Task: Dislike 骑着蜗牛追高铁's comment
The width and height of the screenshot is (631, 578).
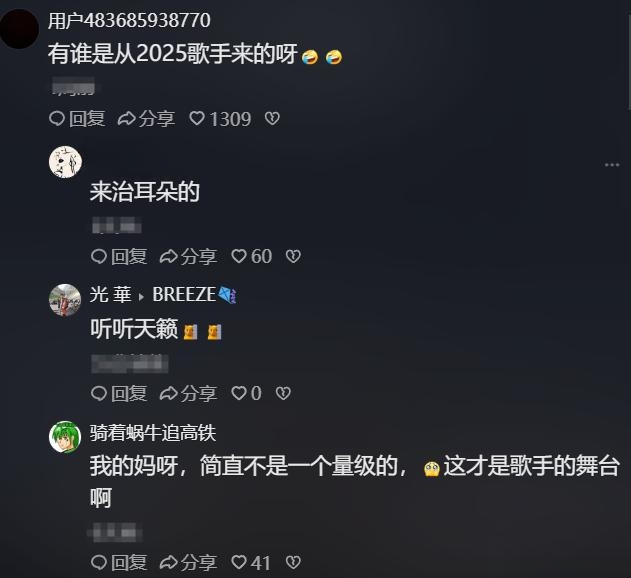Action: (293, 563)
